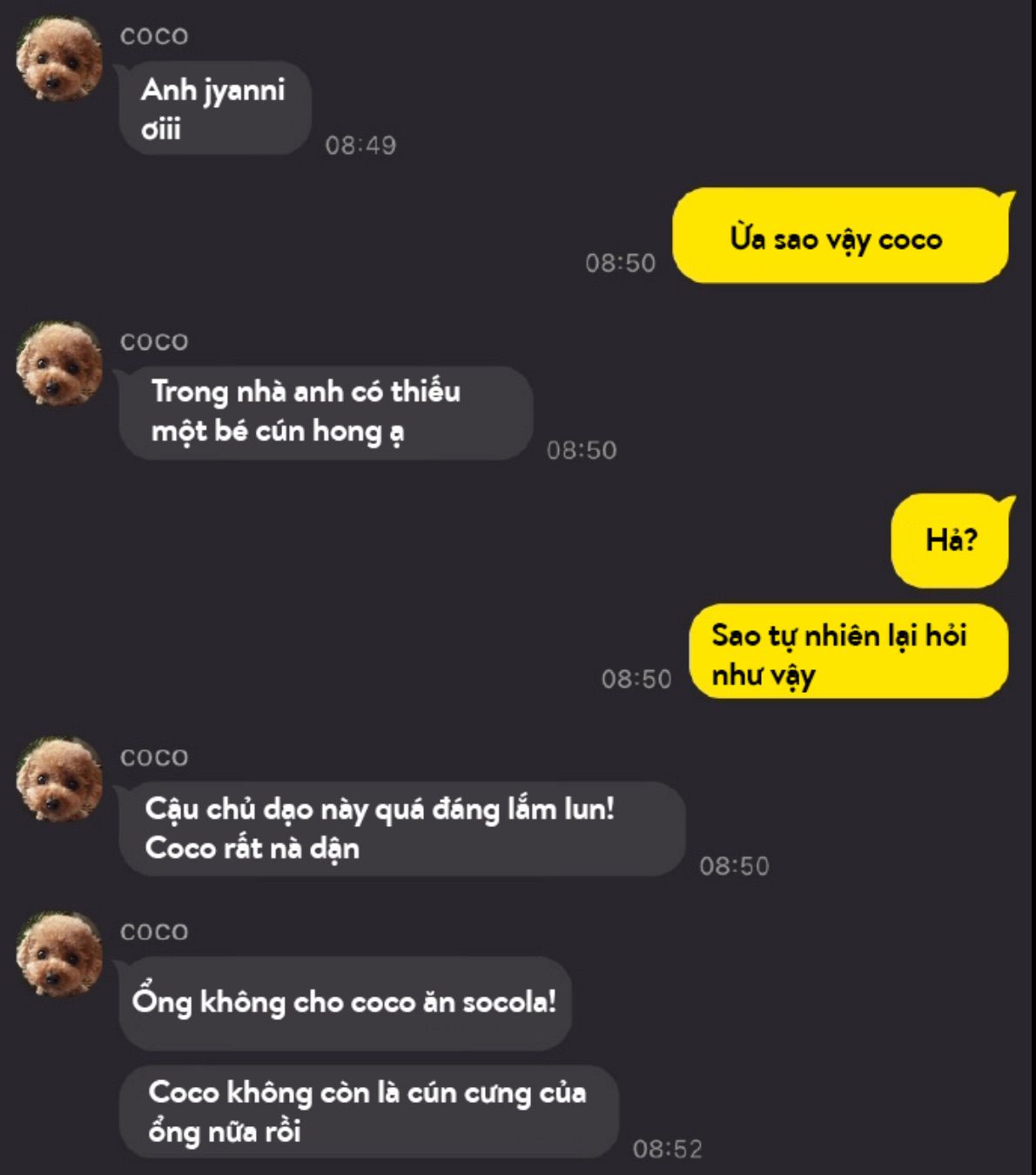Tap coco's profile photo beside "Trong nhà anh" message
This screenshot has width=1036, height=1175.
pyautogui.click(x=59, y=365)
